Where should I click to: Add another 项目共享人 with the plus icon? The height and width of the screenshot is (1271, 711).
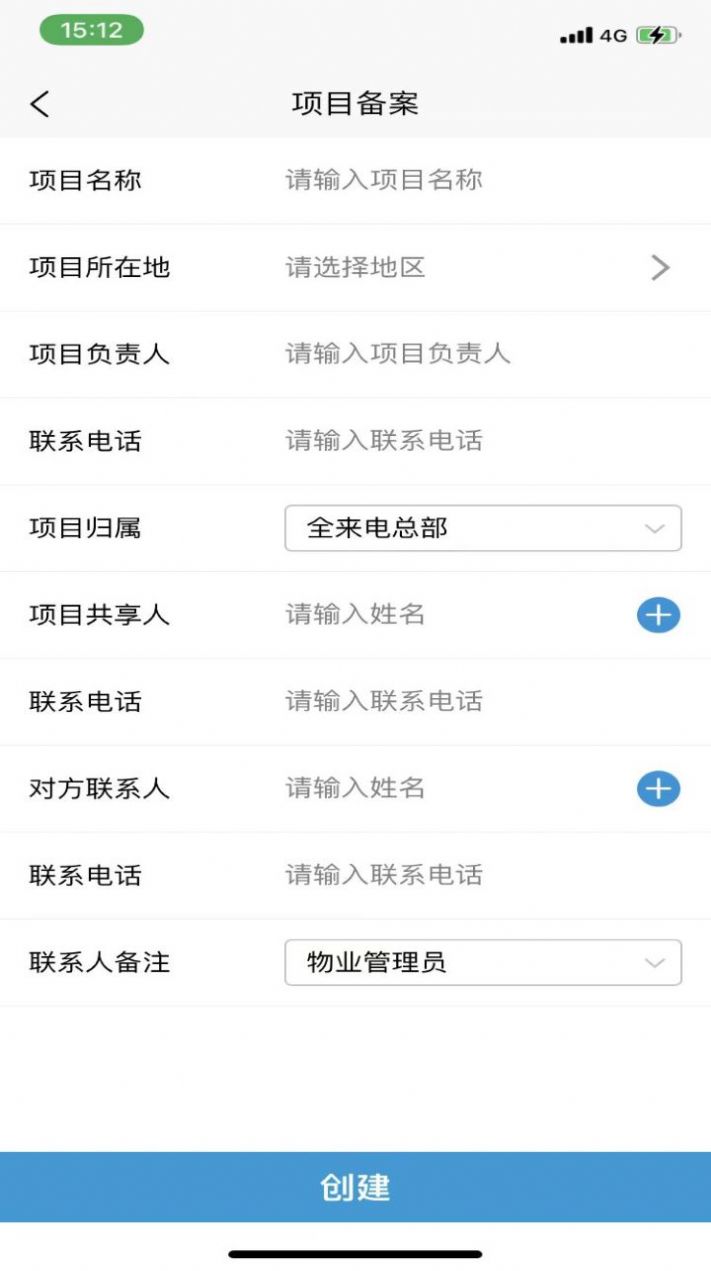click(x=658, y=615)
